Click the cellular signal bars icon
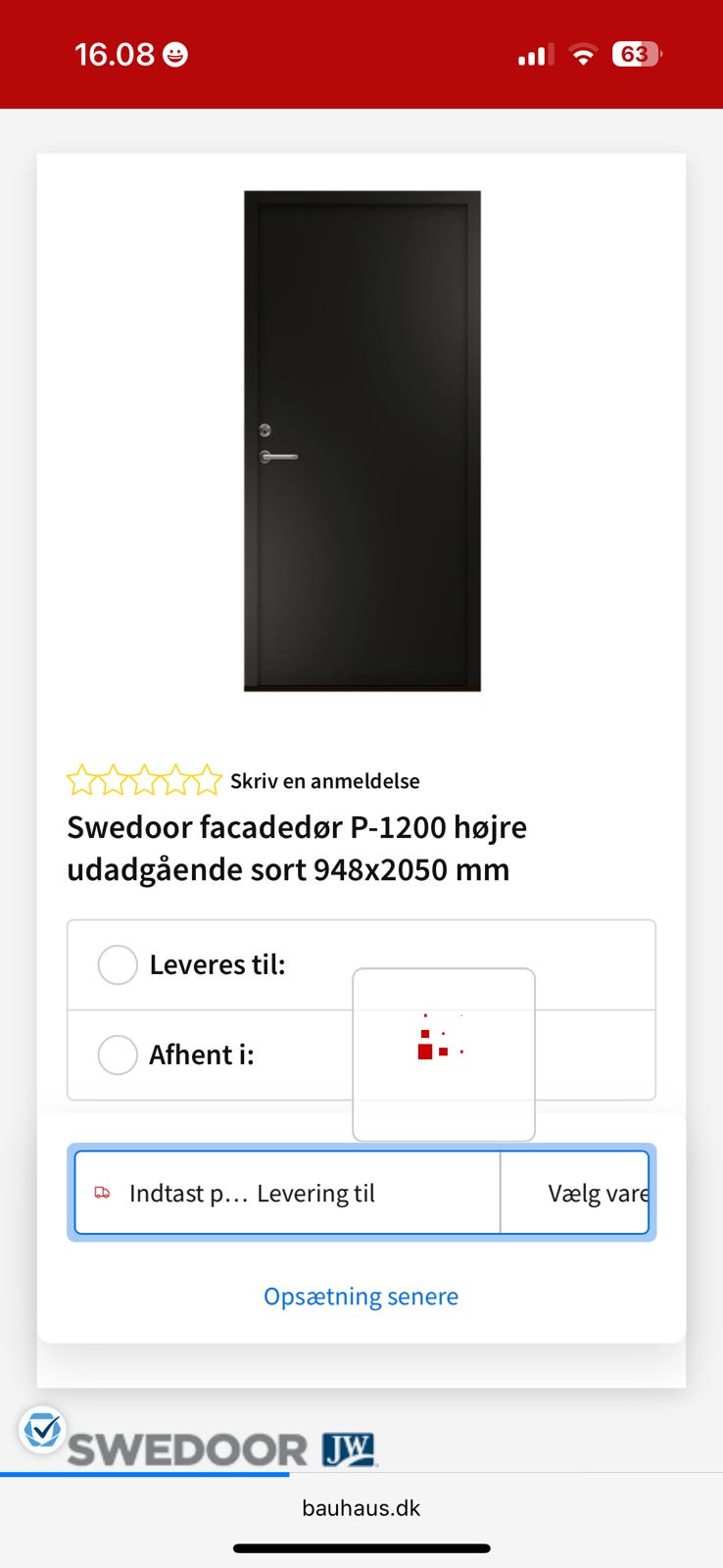Image resolution: width=723 pixels, height=1568 pixels. click(532, 54)
